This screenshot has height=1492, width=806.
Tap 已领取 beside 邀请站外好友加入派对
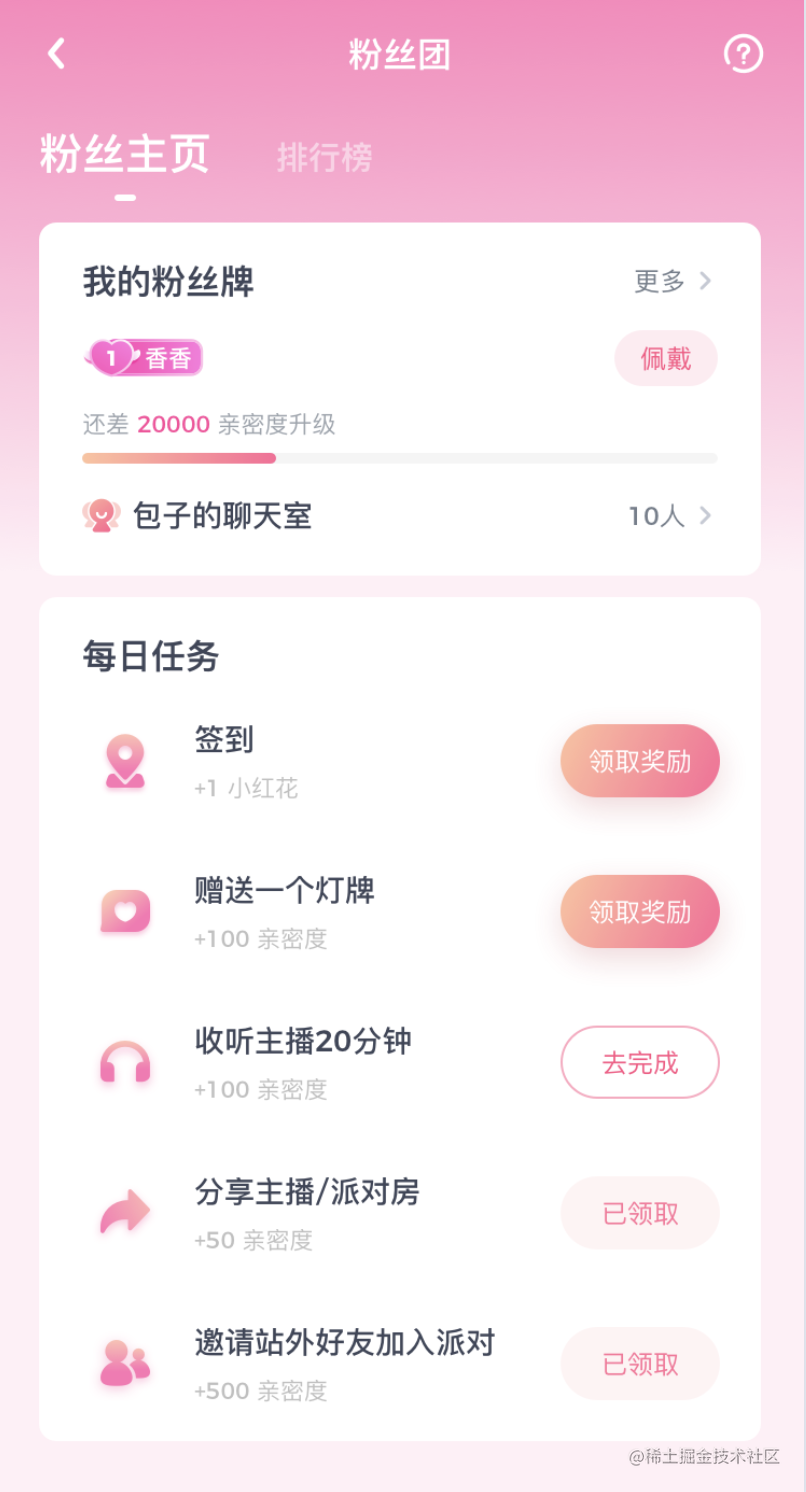tap(640, 1364)
